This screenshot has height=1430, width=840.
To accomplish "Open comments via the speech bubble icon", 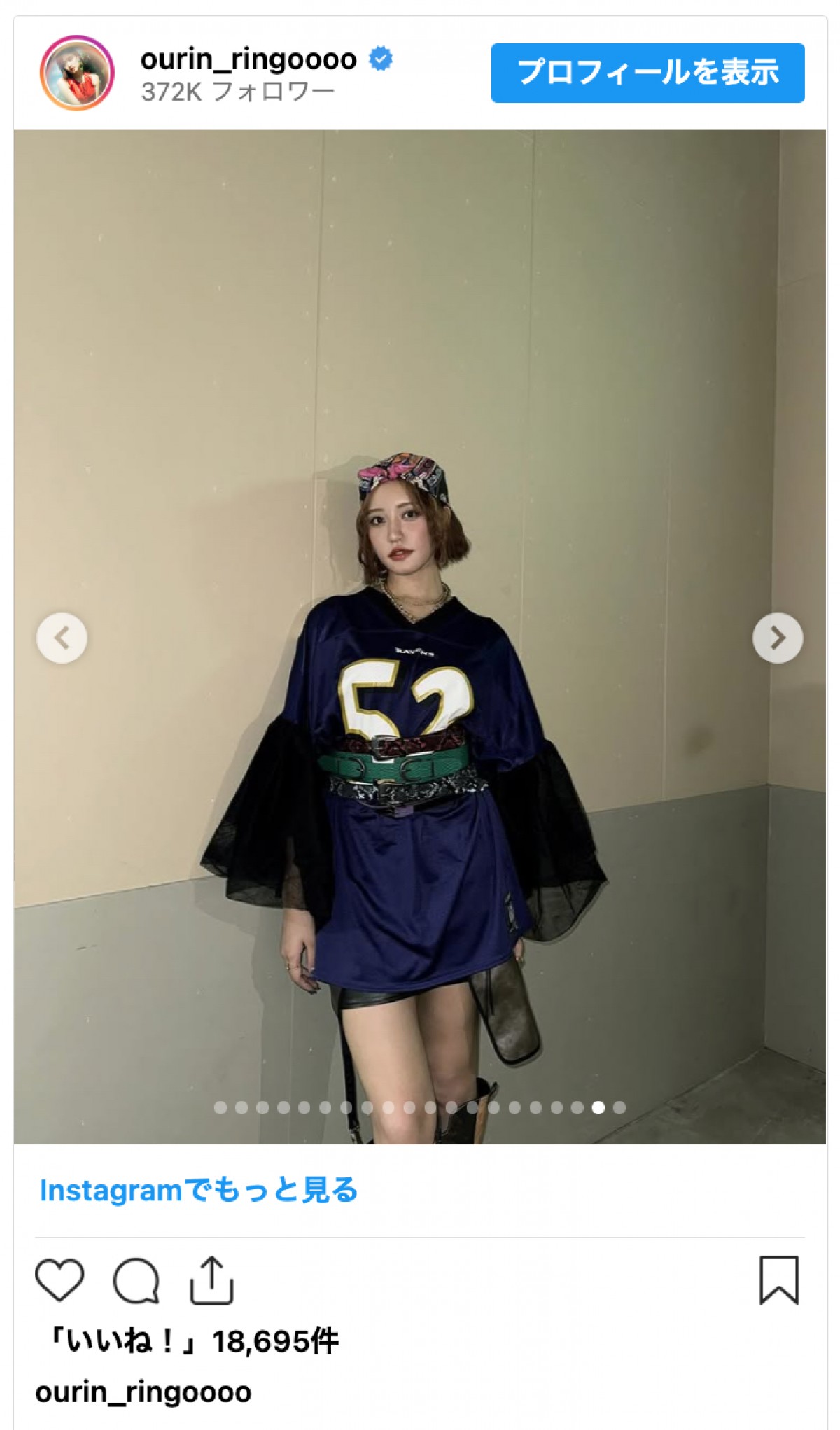I will click(x=136, y=1280).
